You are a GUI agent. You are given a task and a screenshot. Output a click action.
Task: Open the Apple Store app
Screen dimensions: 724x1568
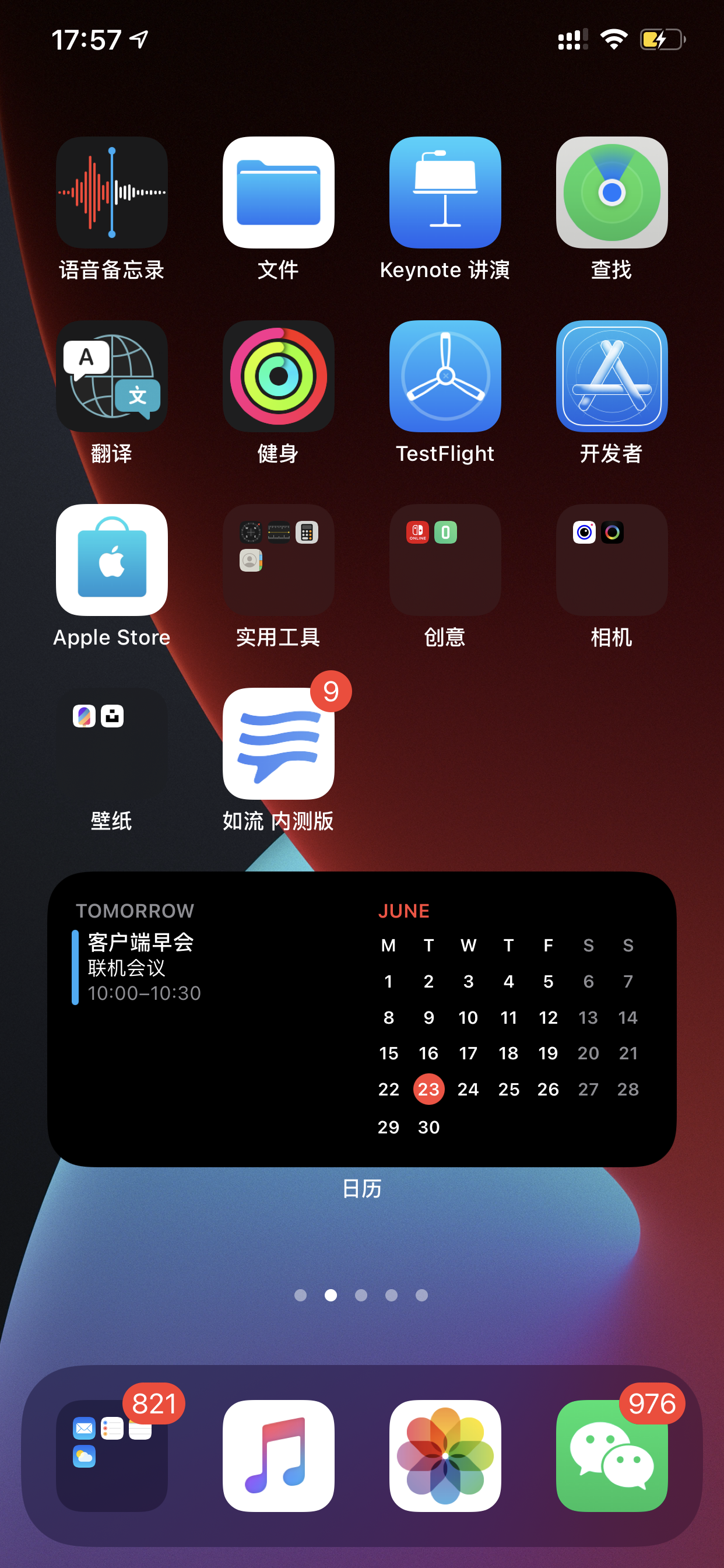point(111,560)
